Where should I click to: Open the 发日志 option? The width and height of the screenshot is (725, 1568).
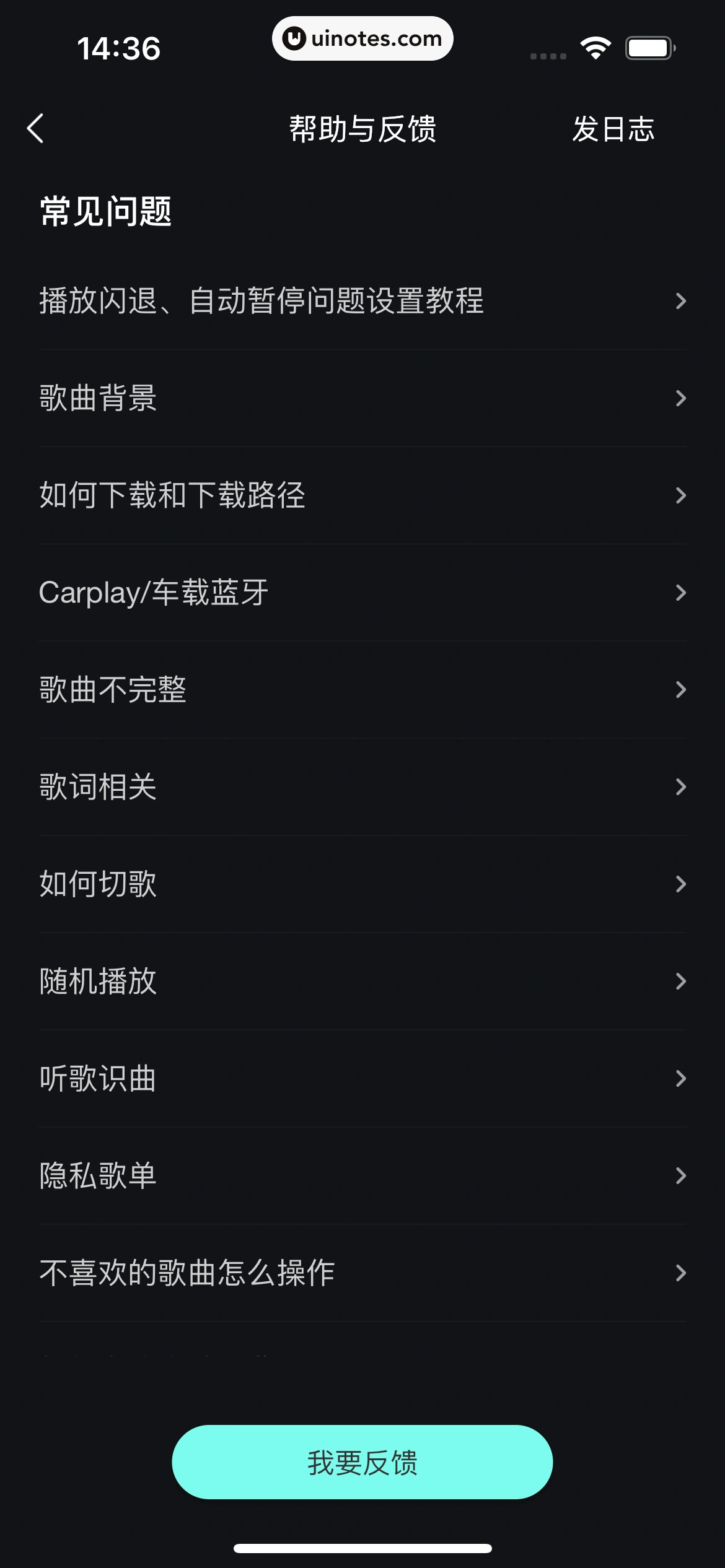(x=614, y=130)
